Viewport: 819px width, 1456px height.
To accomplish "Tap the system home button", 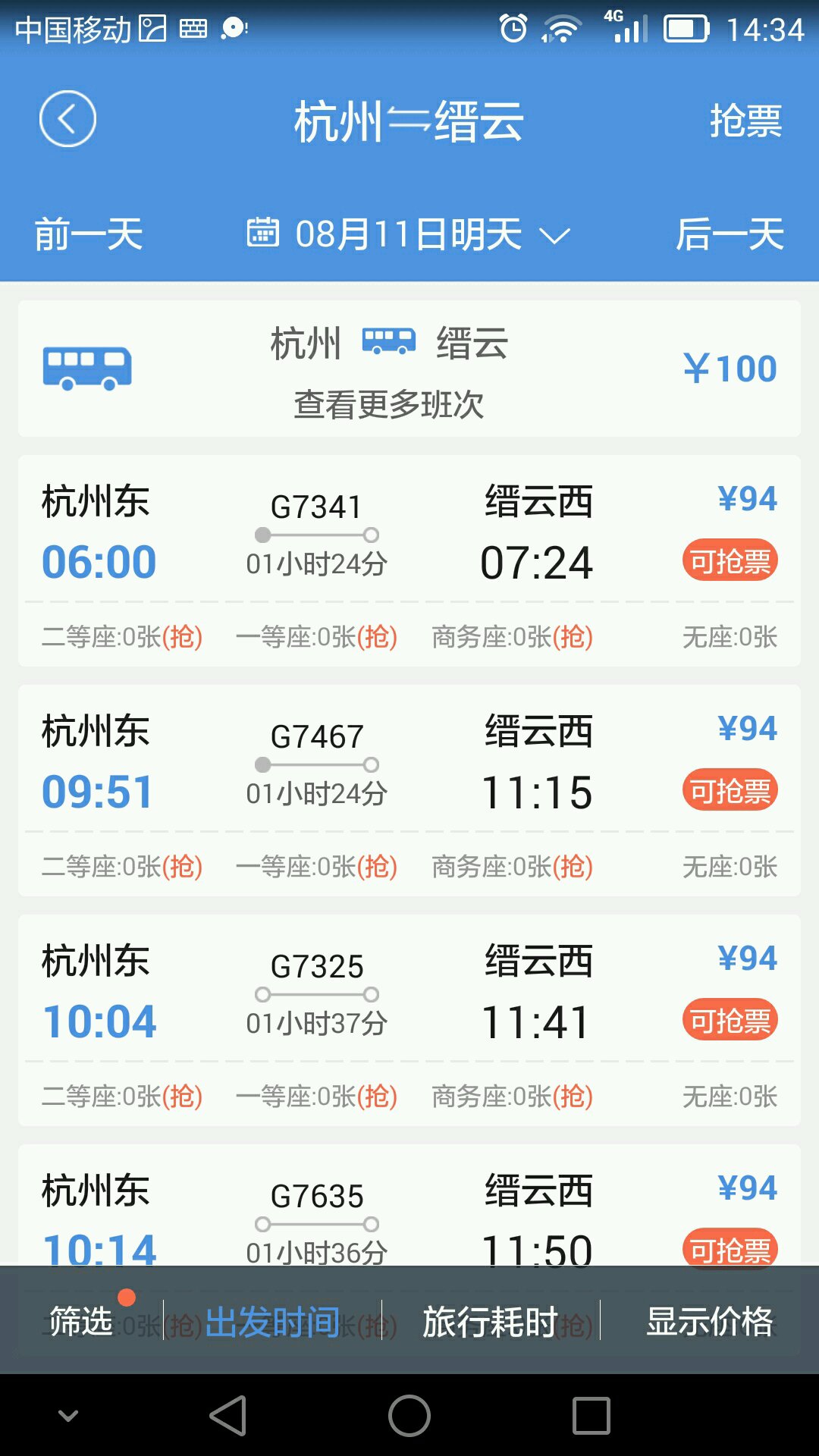I will (409, 1416).
